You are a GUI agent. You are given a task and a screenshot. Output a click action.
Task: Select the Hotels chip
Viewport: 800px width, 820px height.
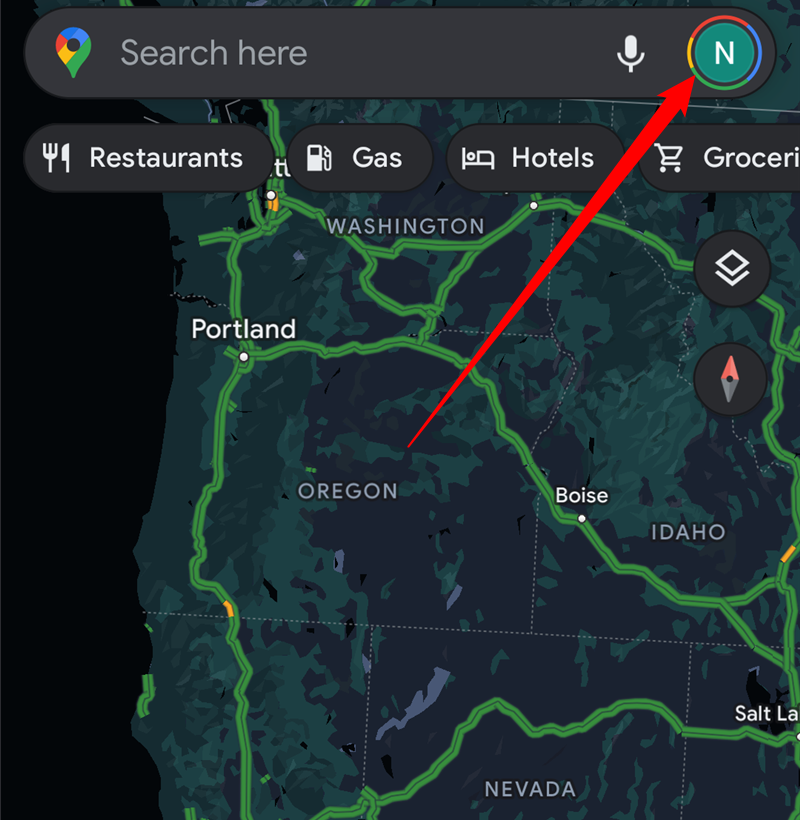click(x=533, y=158)
